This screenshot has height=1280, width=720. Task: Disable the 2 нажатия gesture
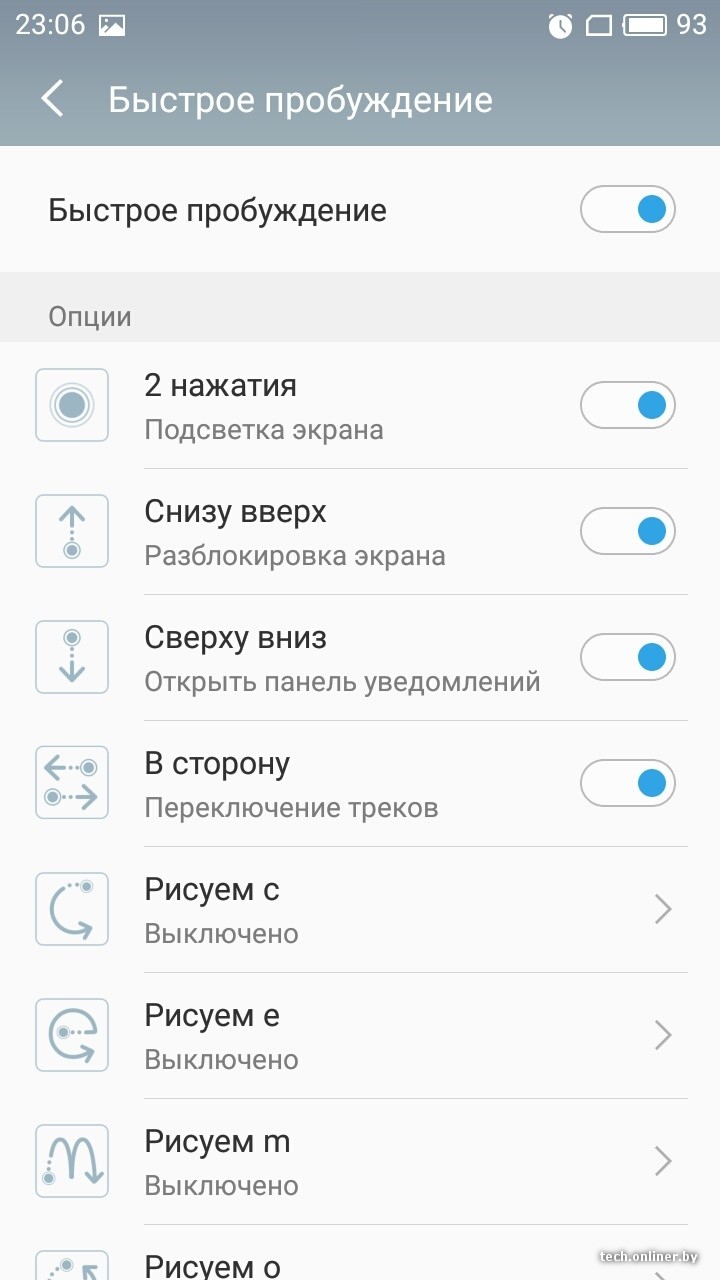[627, 405]
